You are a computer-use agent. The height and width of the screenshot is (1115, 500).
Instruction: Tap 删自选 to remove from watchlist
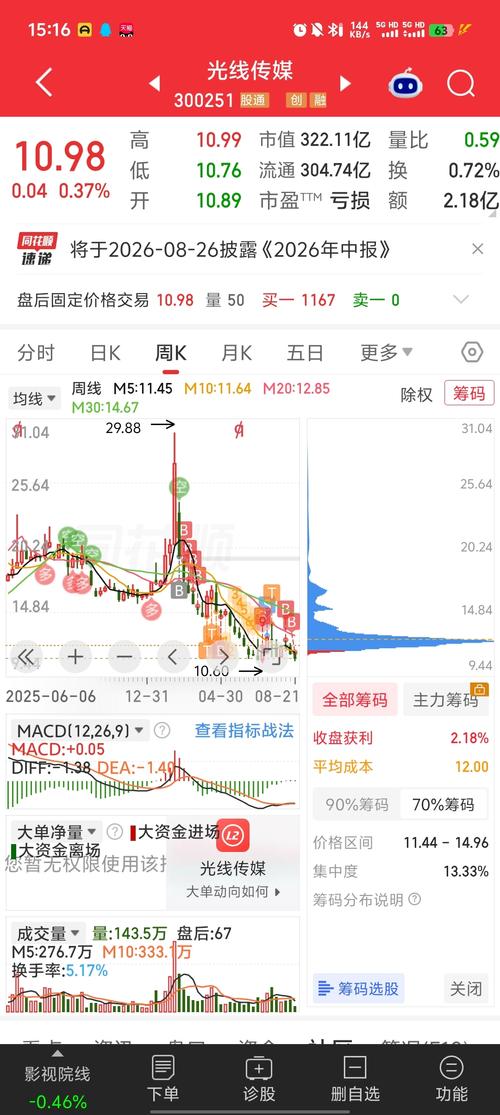click(x=355, y=1078)
